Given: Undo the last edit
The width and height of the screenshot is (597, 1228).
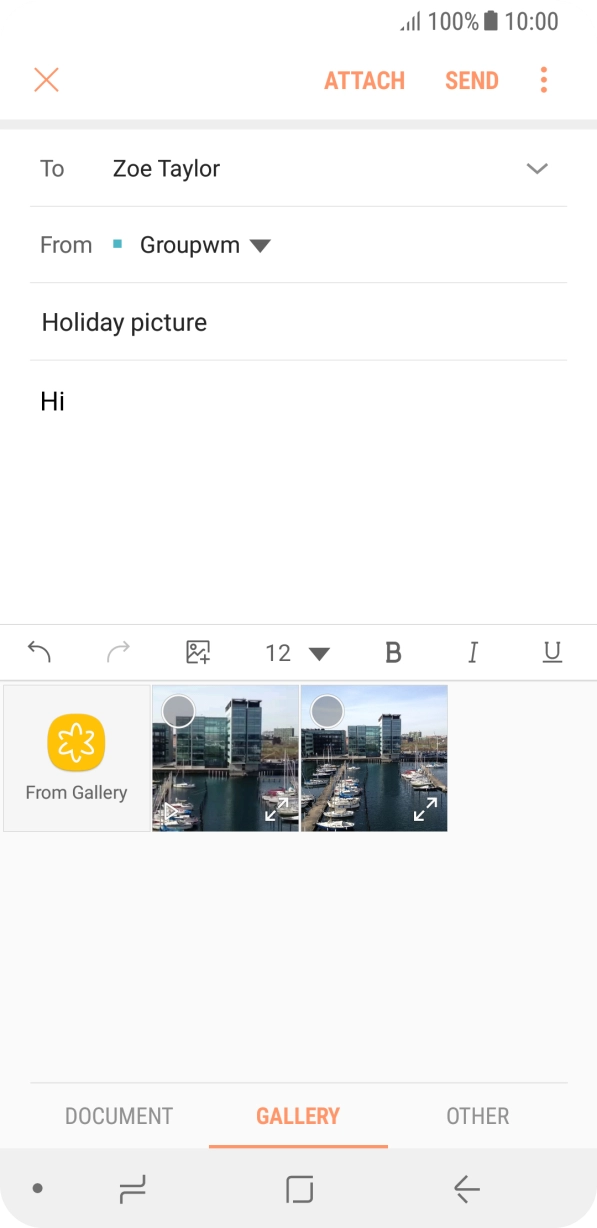Looking at the screenshot, I should (x=39, y=653).
